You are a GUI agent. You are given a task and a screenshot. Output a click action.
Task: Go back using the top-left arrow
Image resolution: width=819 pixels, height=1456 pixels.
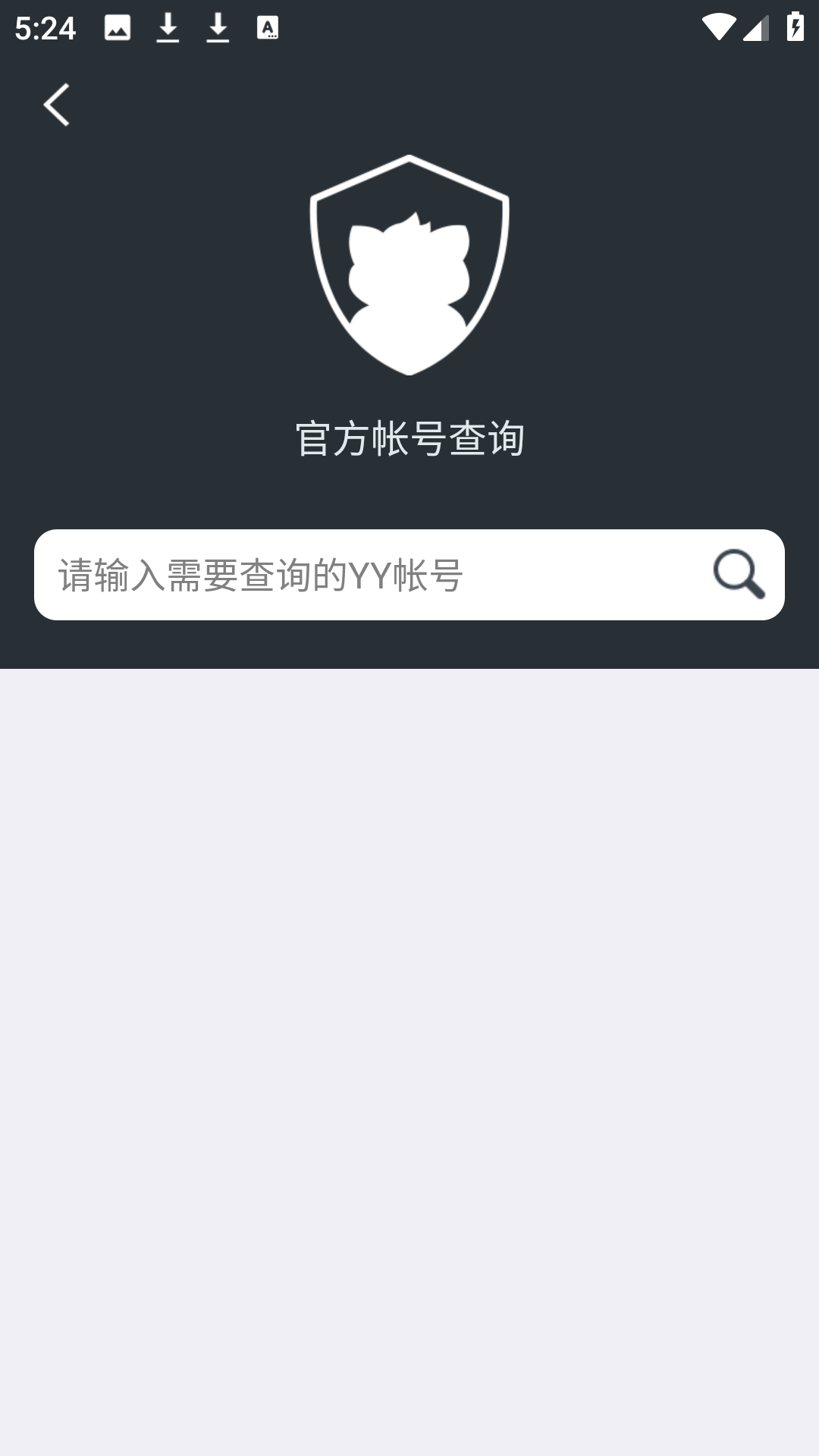click(57, 105)
